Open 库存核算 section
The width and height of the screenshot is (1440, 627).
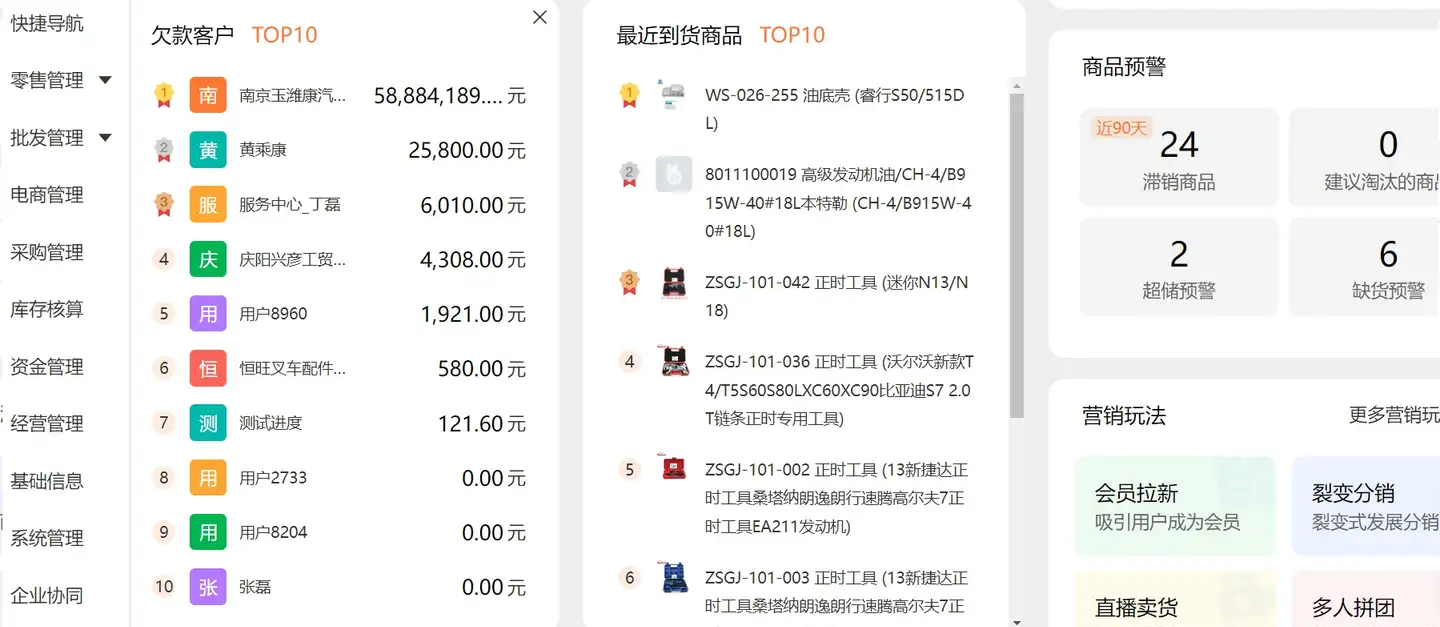[x=47, y=309]
